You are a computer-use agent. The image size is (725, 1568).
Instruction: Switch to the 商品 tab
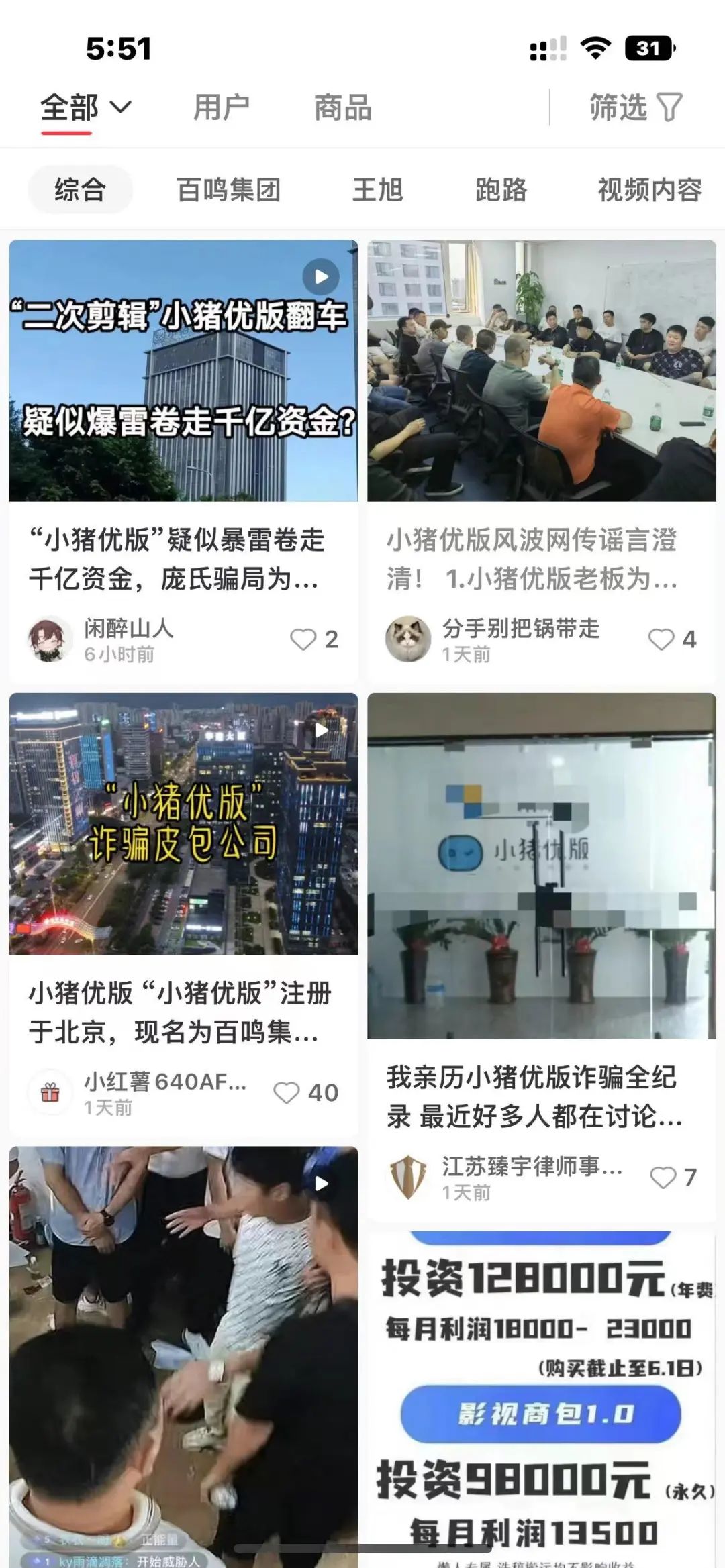coord(342,107)
